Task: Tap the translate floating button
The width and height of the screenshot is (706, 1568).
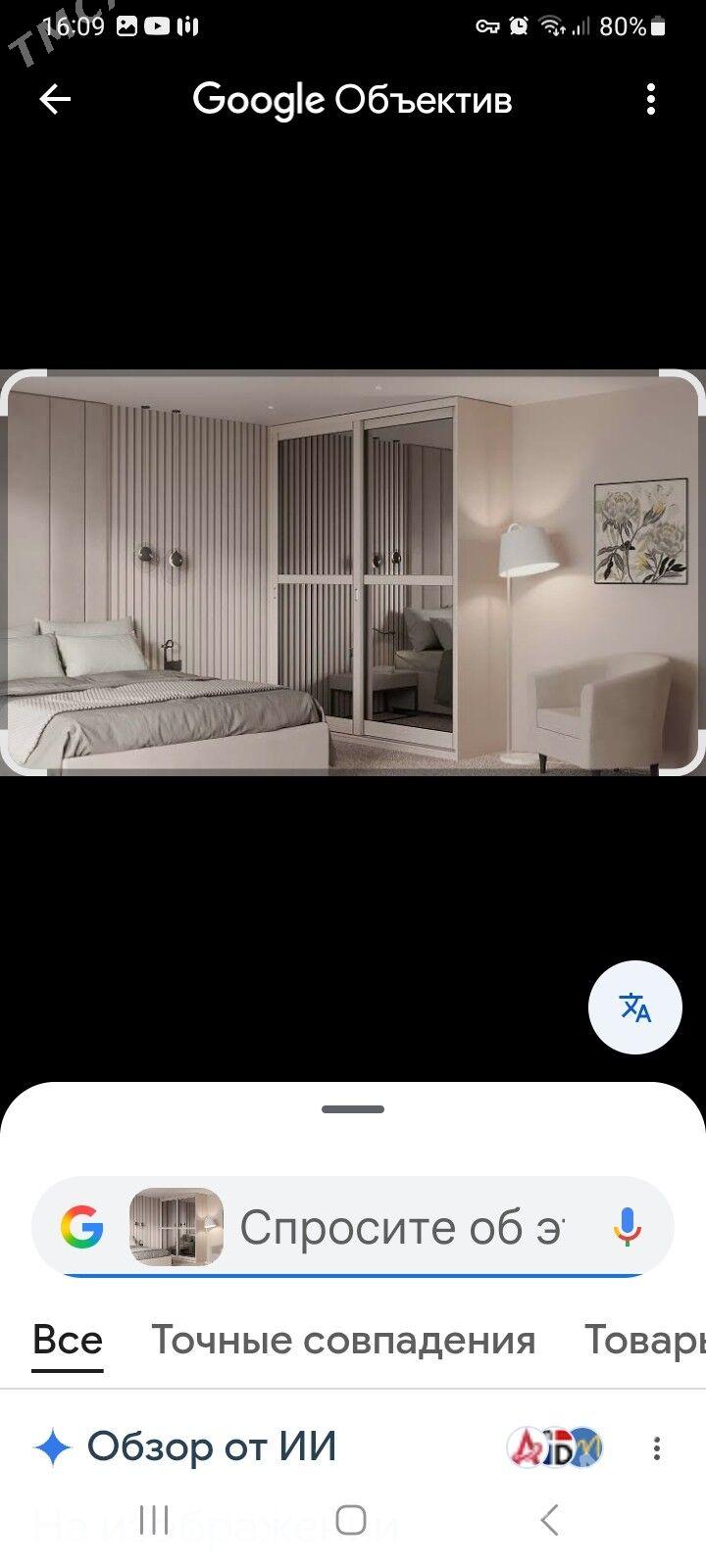Action: pyautogui.click(x=635, y=1007)
